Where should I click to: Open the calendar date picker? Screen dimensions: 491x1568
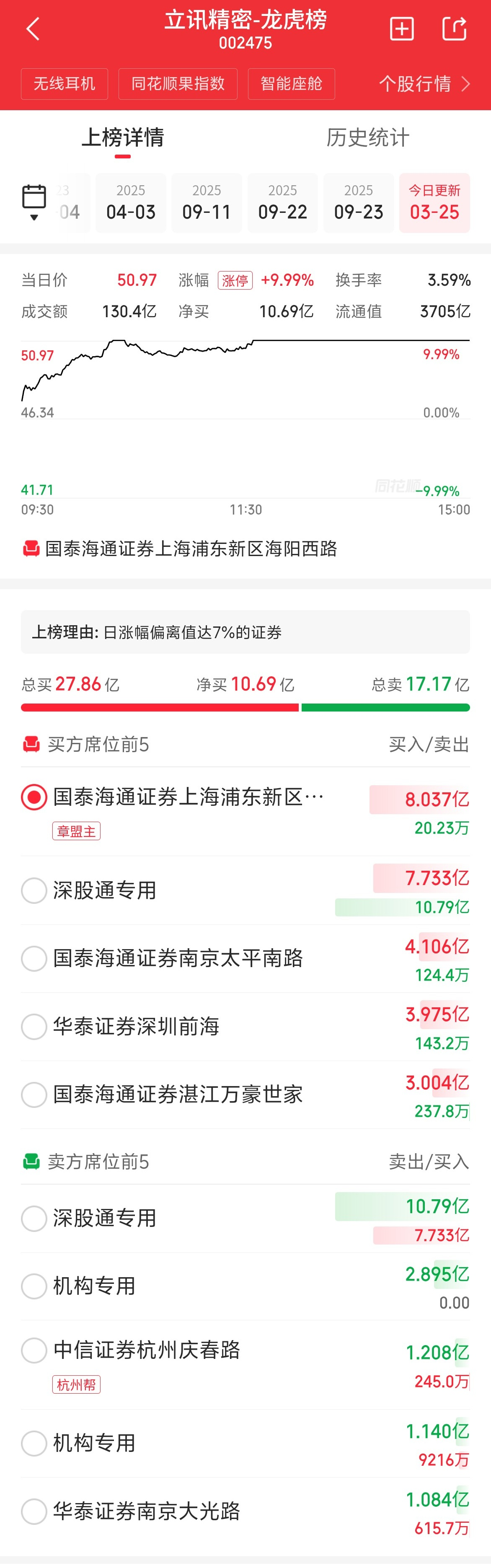[34, 202]
